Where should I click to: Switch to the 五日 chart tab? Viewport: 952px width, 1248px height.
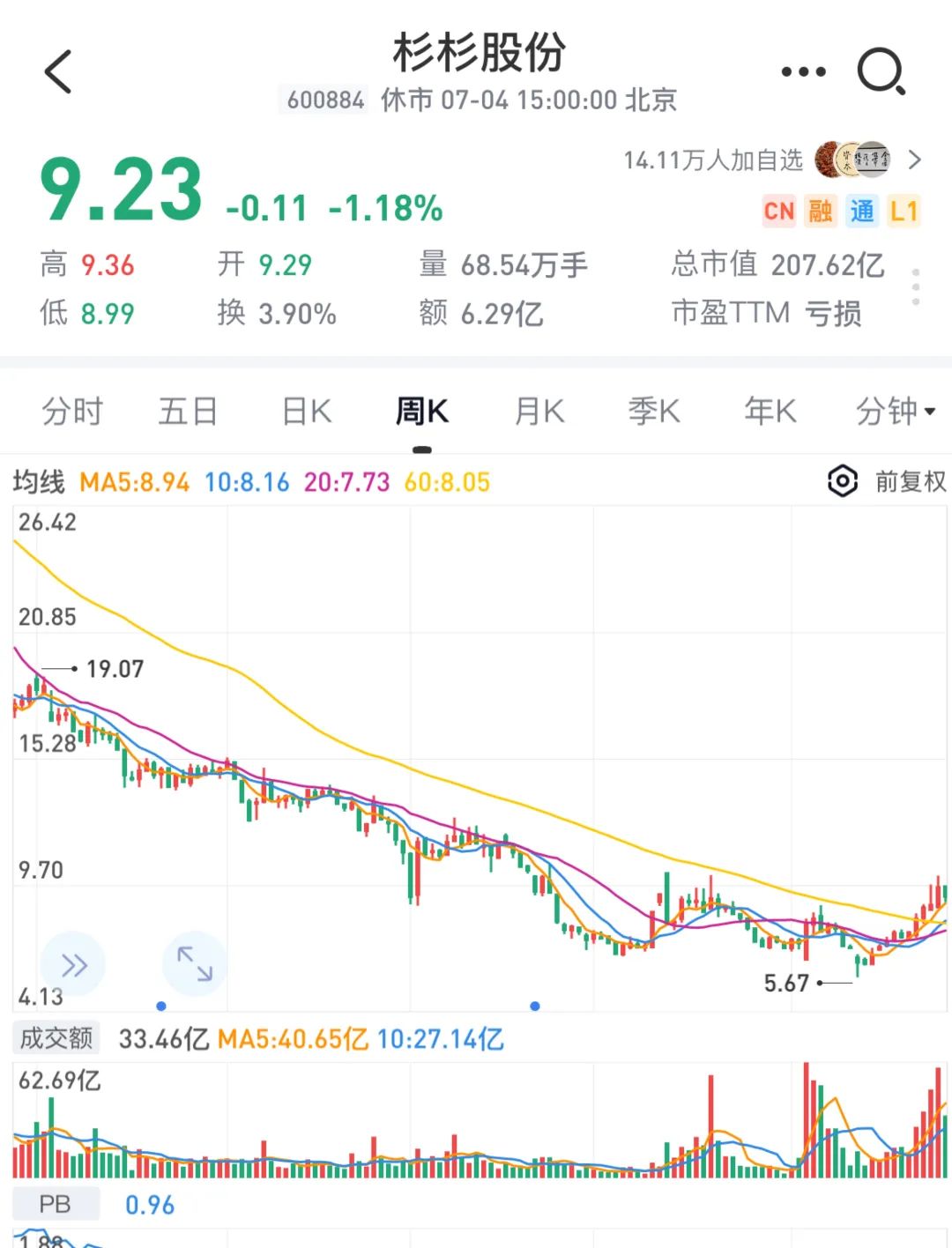click(188, 412)
